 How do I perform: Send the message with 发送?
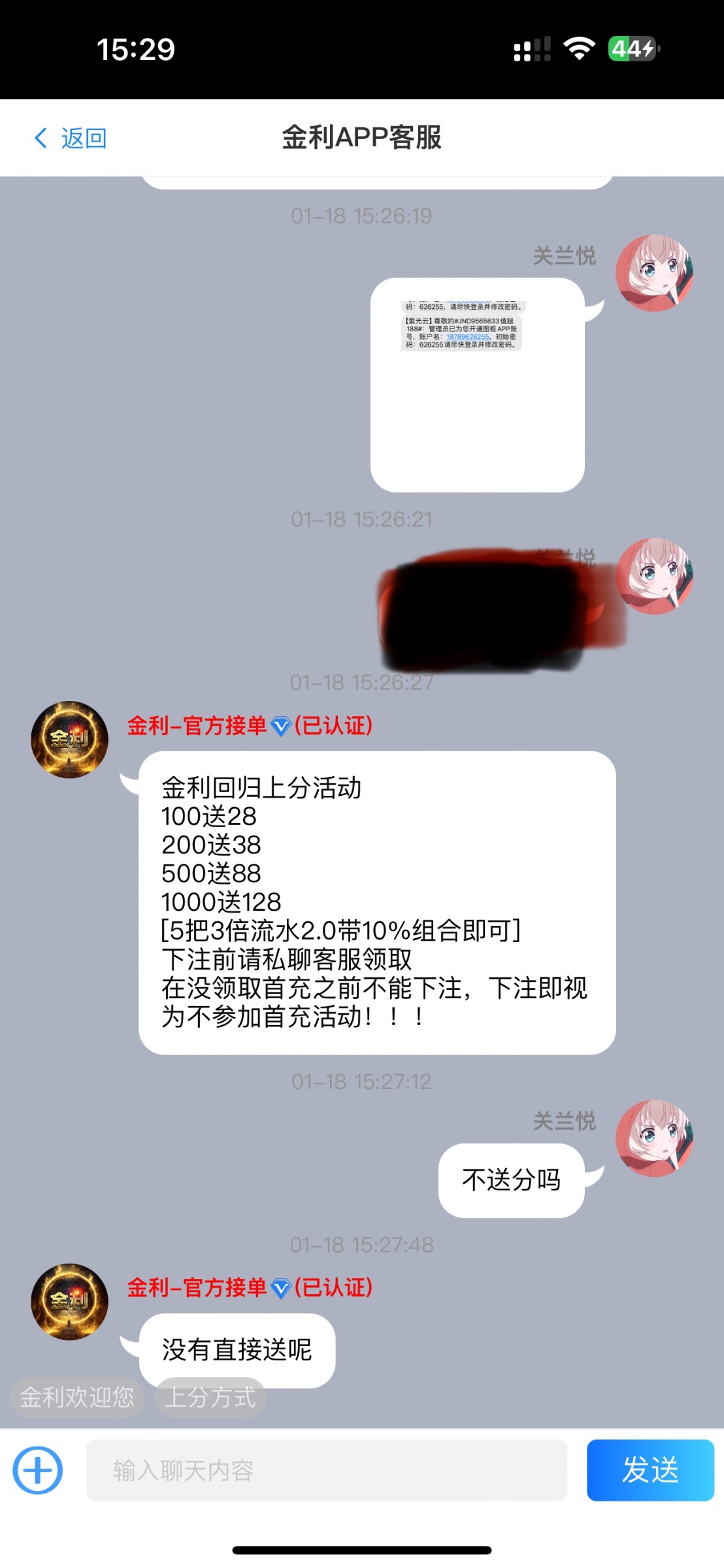tap(650, 1470)
